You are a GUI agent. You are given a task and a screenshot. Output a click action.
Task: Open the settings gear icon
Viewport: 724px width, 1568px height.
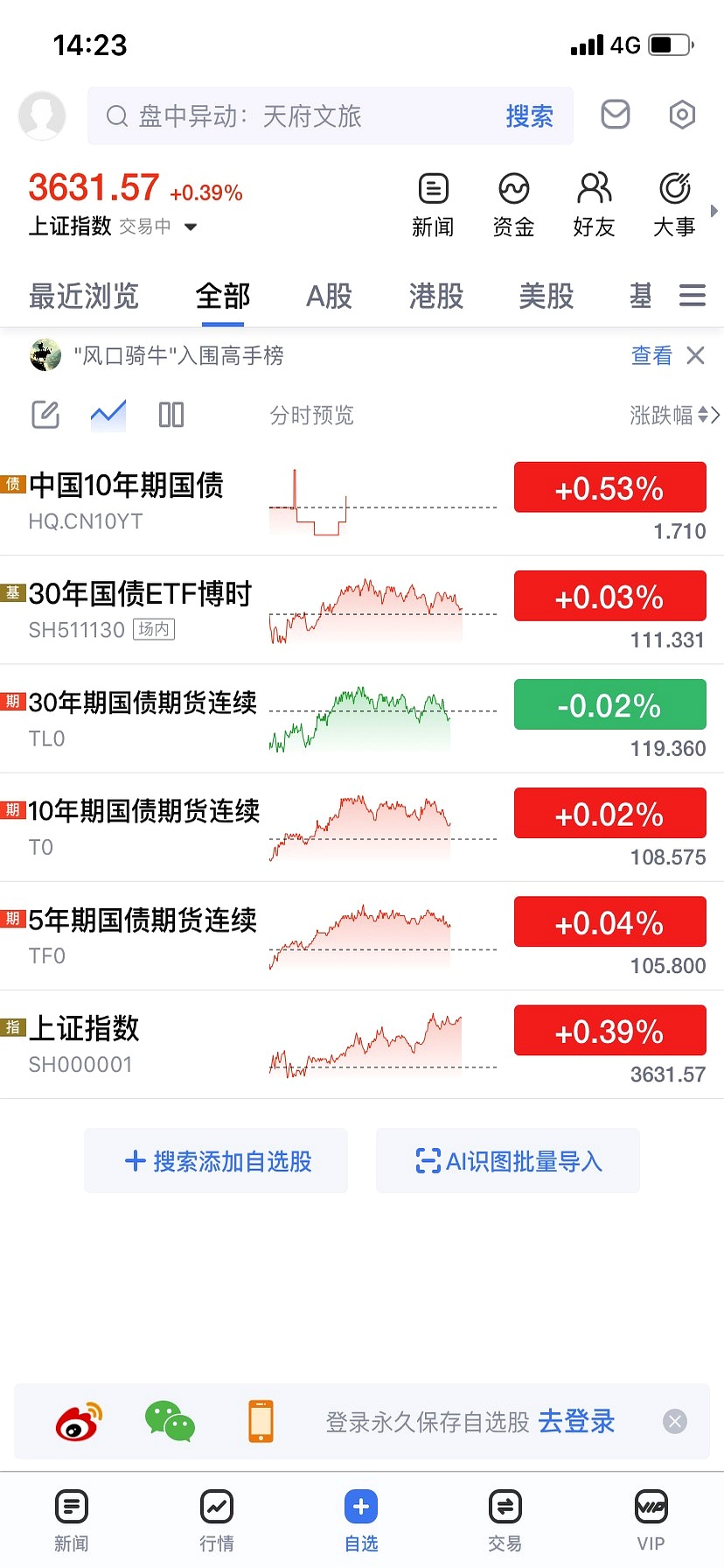[x=682, y=115]
